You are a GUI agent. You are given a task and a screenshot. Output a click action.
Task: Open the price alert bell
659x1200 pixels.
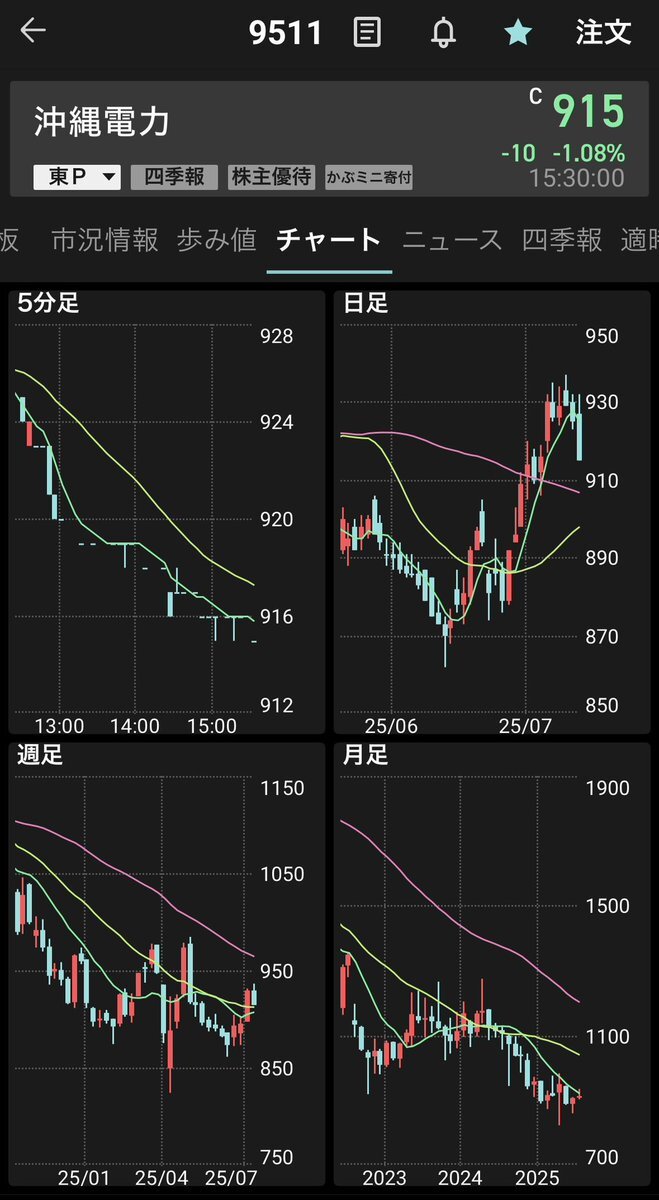[443, 32]
